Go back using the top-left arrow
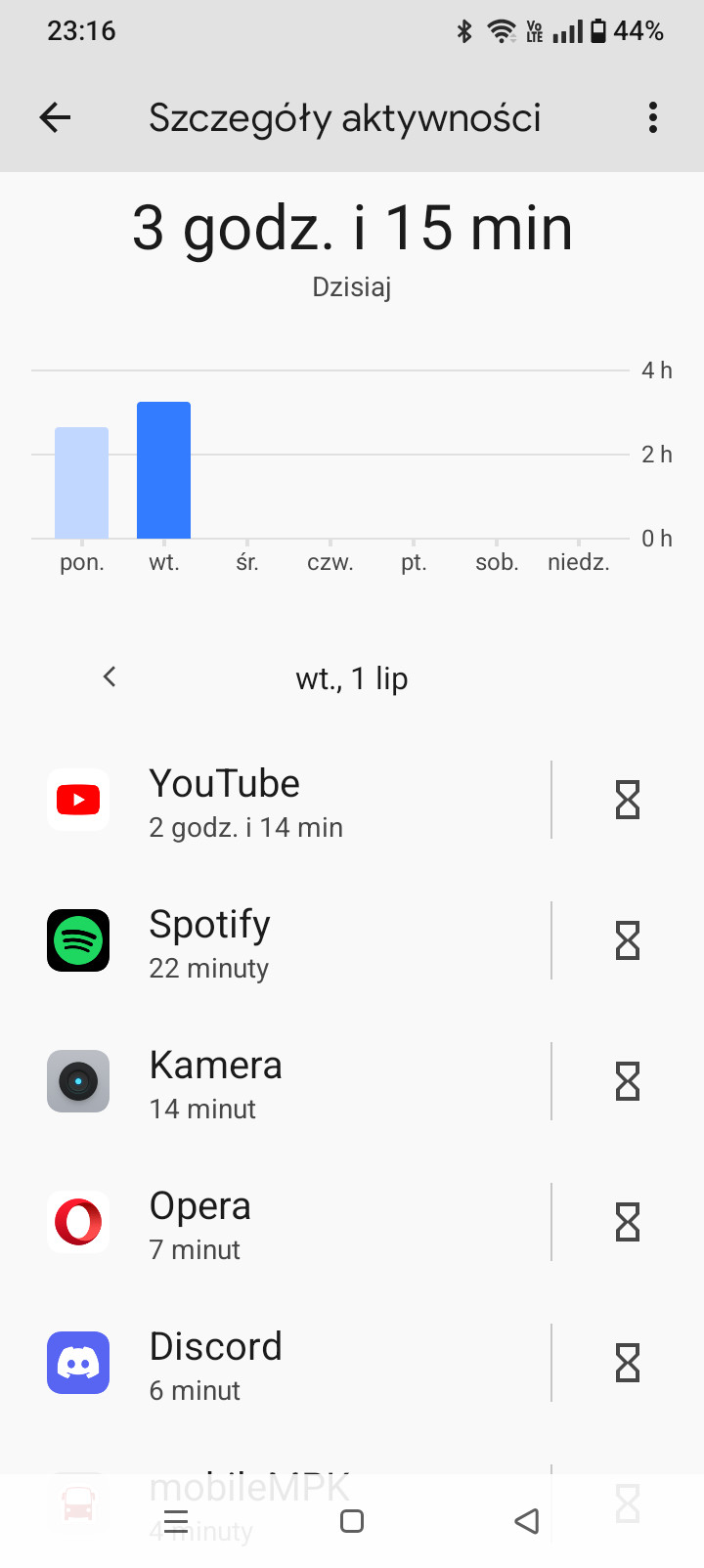The width and height of the screenshot is (704, 1568). pyautogui.click(x=55, y=118)
